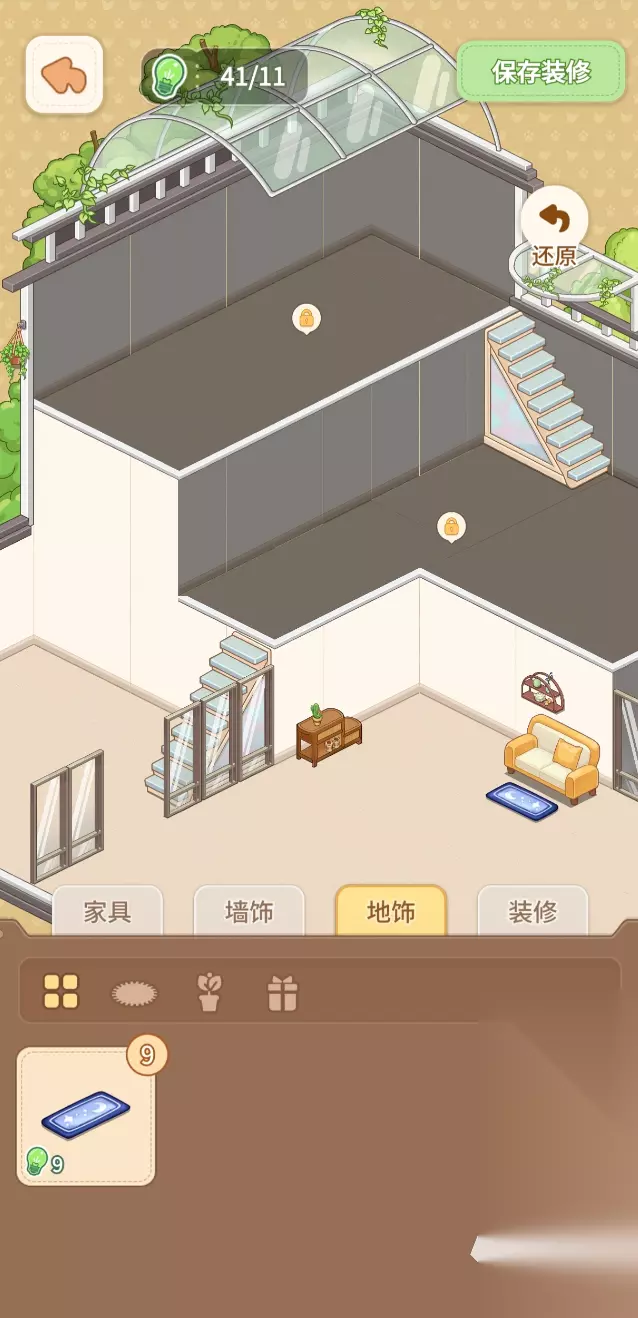The image size is (638, 1318).
Task: Tap the orange back arrow button
Action: coord(64,74)
